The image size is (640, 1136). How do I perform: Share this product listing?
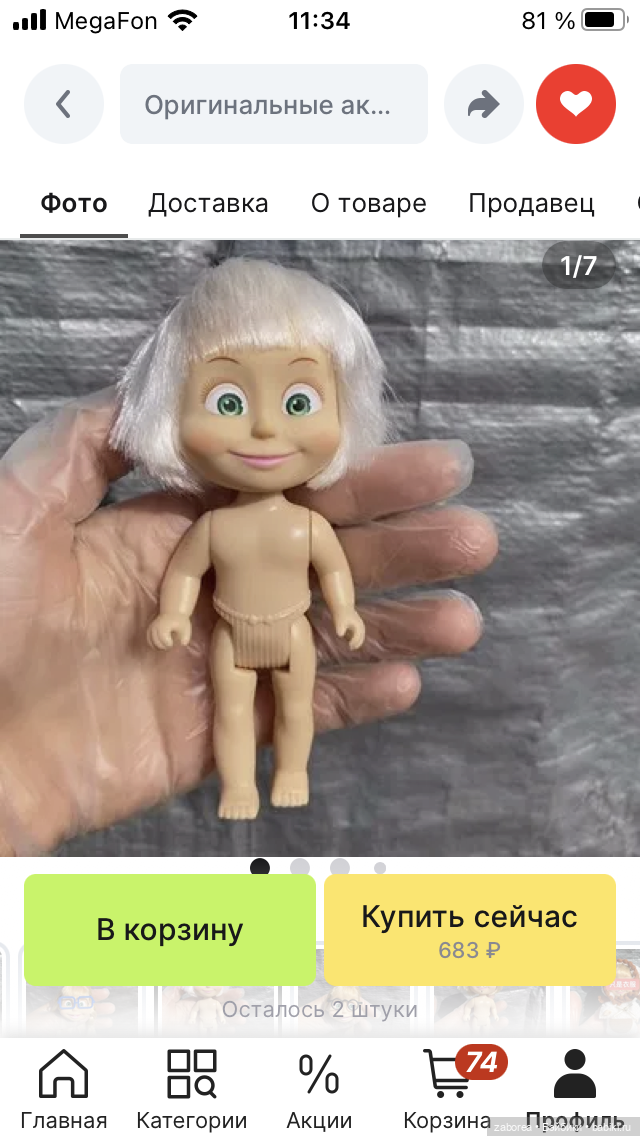(x=484, y=104)
